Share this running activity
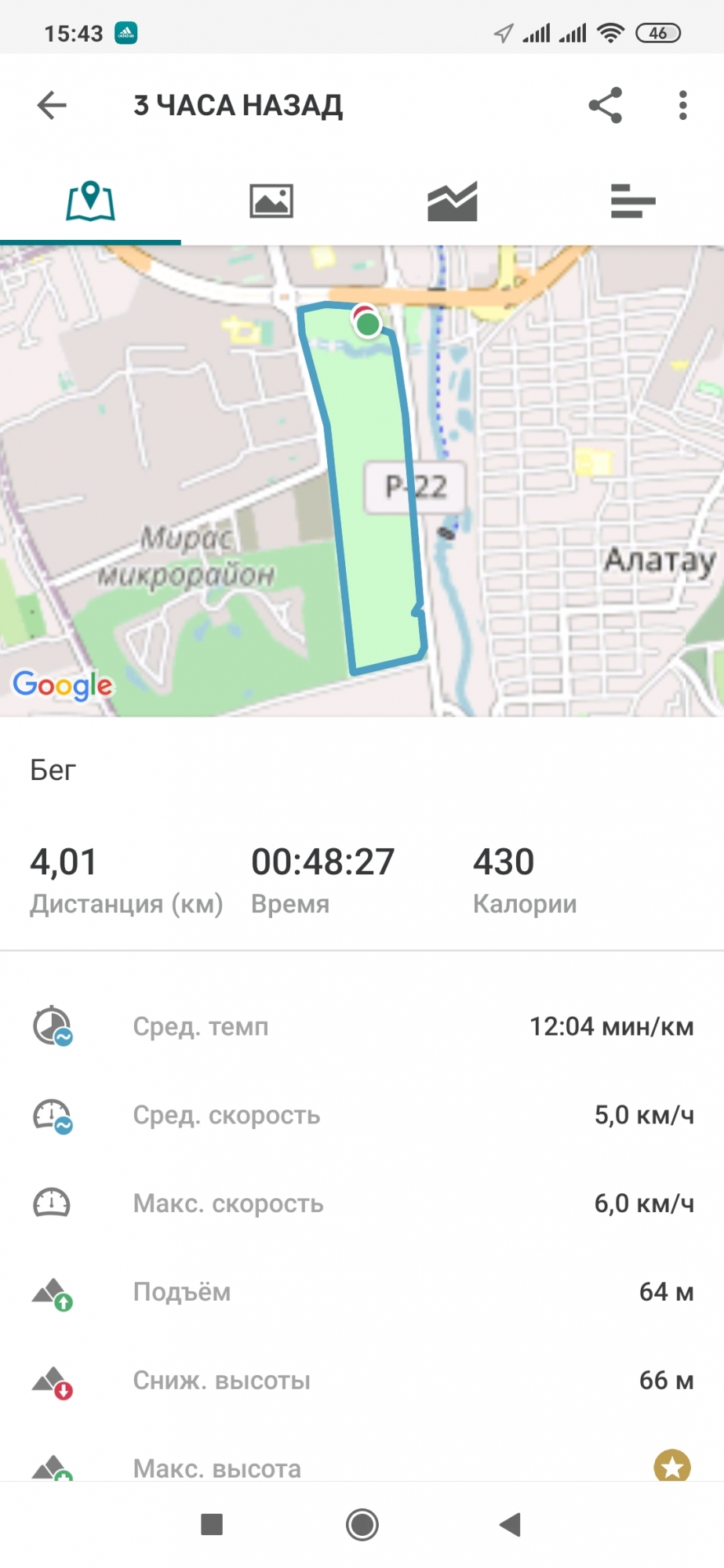Viewport: 724px width, 1568px height. pos(605,105)
